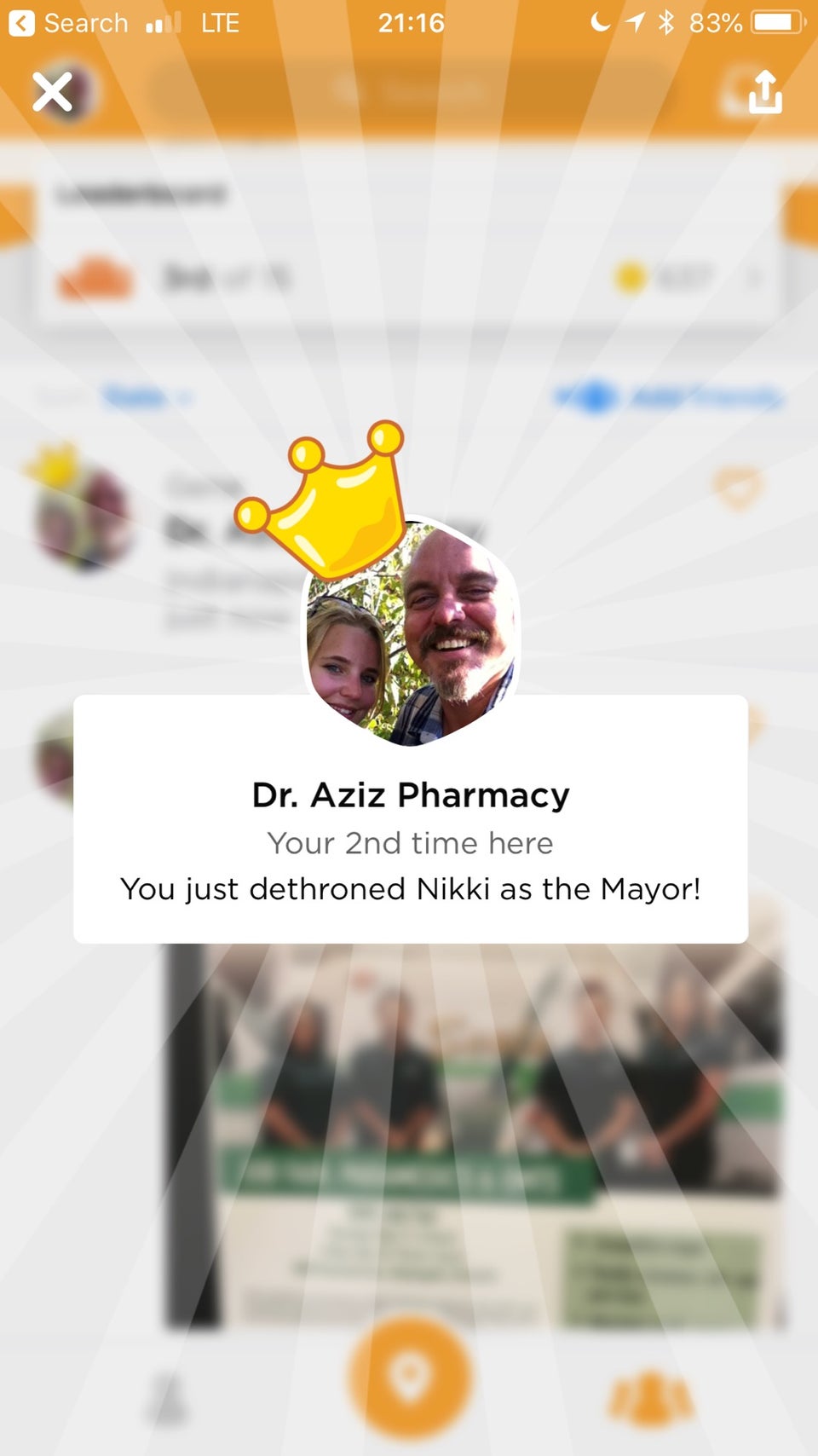Share this mayorship achievement
The image size is (818, 1456).
(x=764, y=92)
